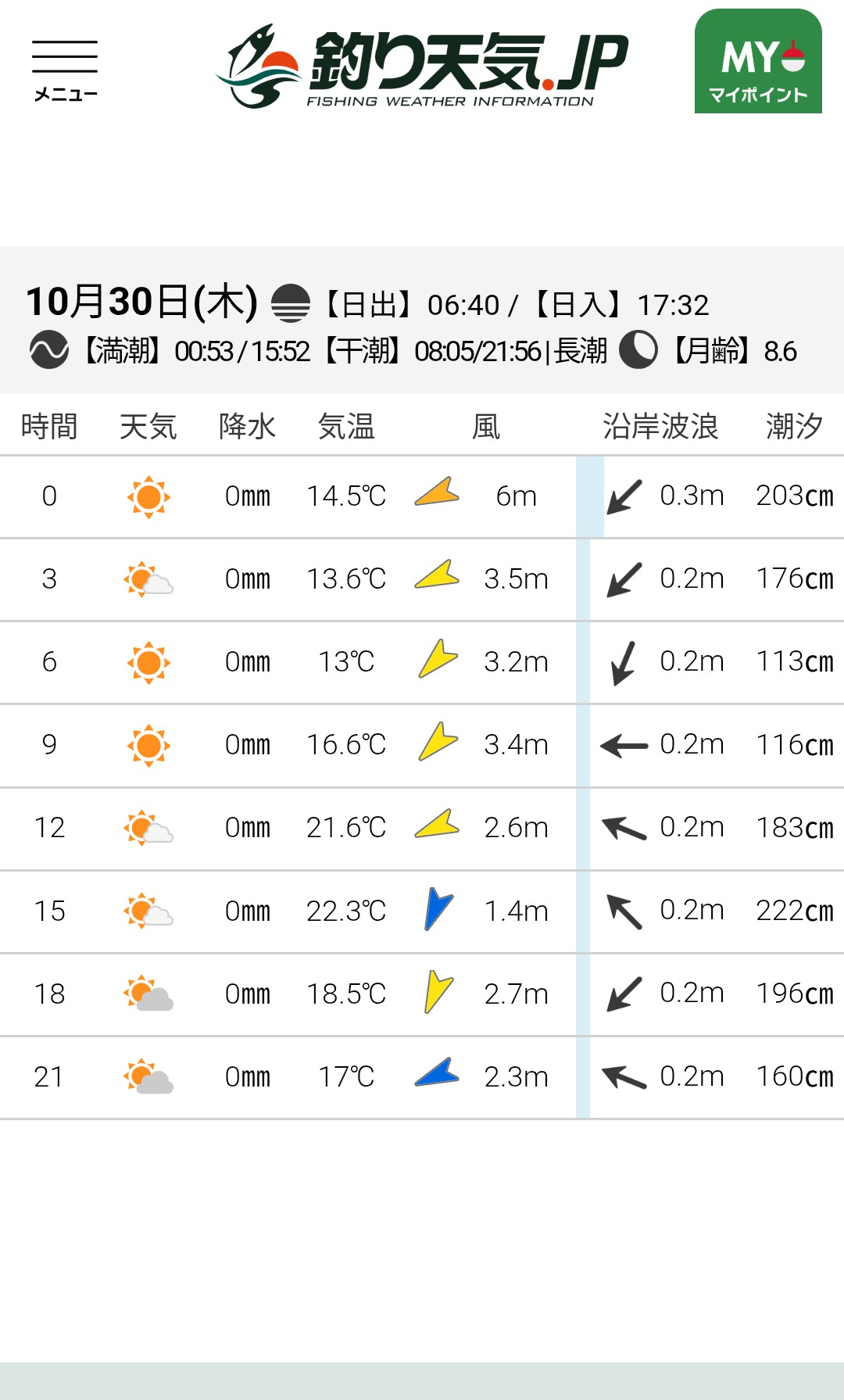Open the メニュー hamburger menu
The width and height of the screenshot is (844, 1400).
tap(65, 70)
